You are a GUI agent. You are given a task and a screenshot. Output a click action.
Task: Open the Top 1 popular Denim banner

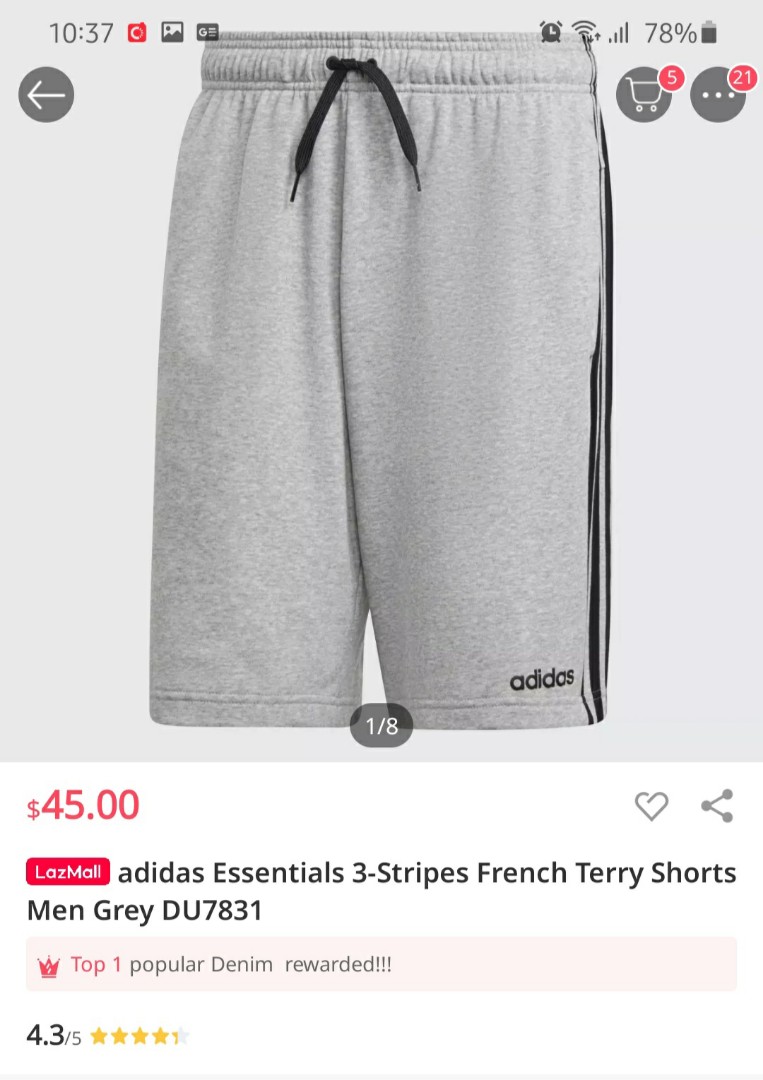tap(380, 964)
